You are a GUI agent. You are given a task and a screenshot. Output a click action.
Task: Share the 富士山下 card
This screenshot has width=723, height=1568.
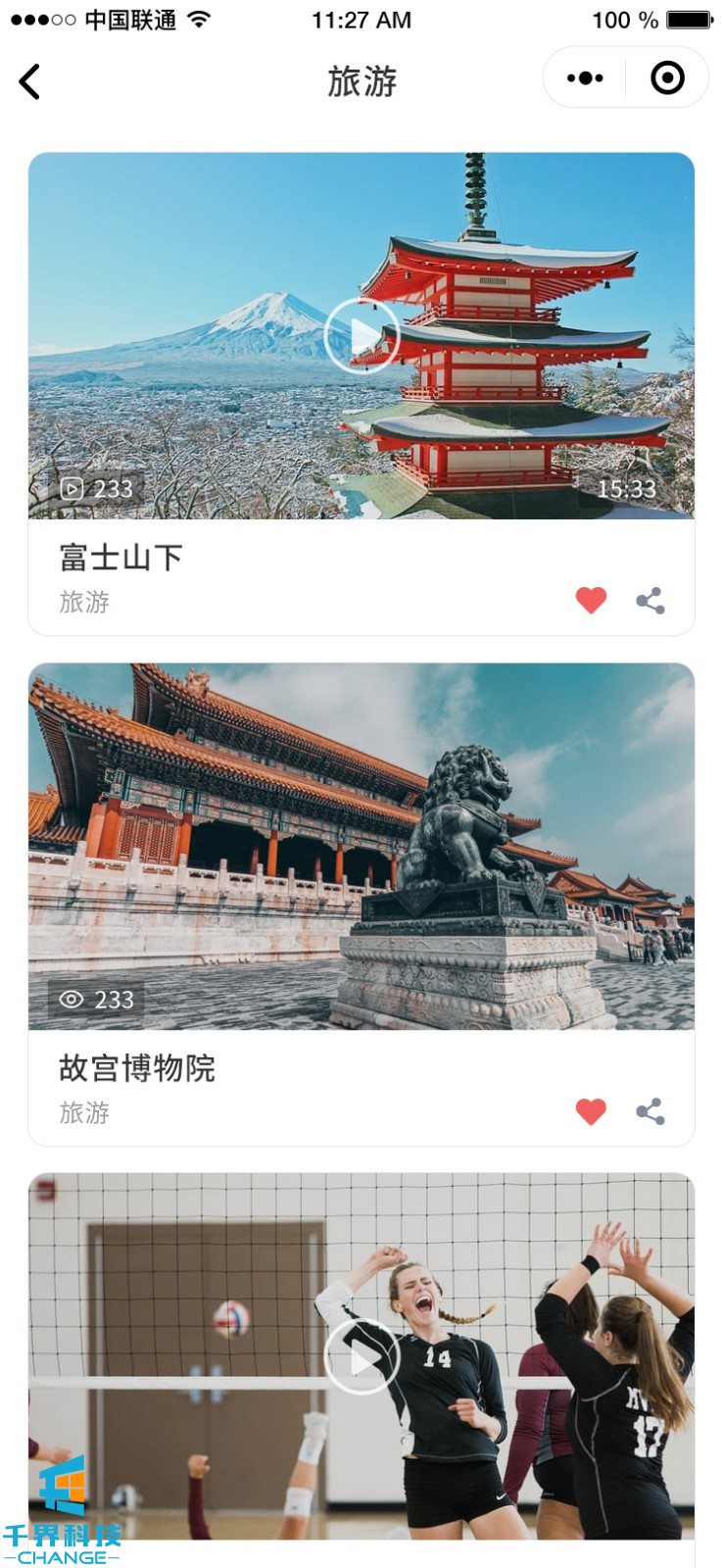(x=651, y=601)
